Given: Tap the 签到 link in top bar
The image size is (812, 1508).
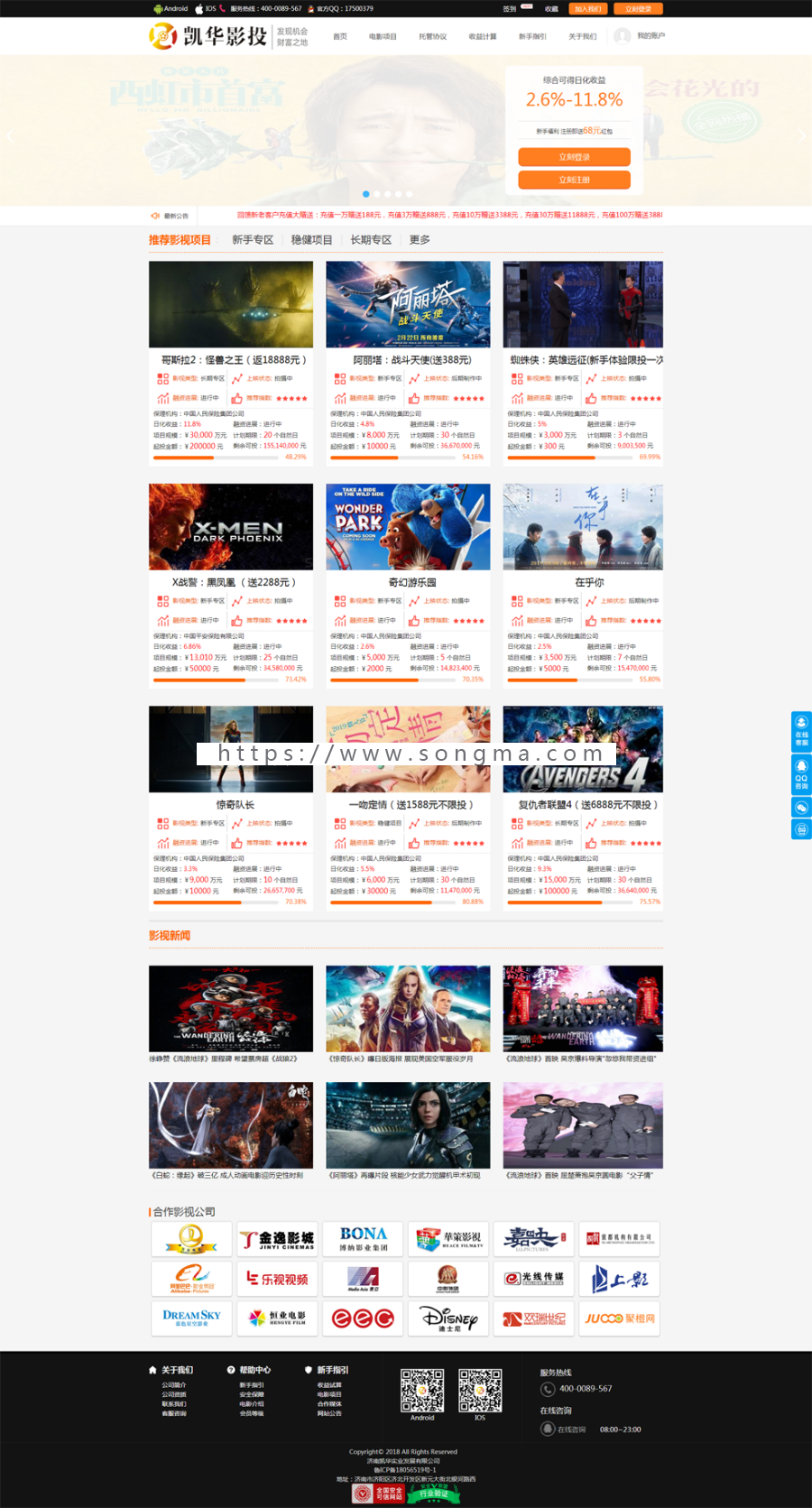Looking at the screenshot, I should (x=510, y=9).
